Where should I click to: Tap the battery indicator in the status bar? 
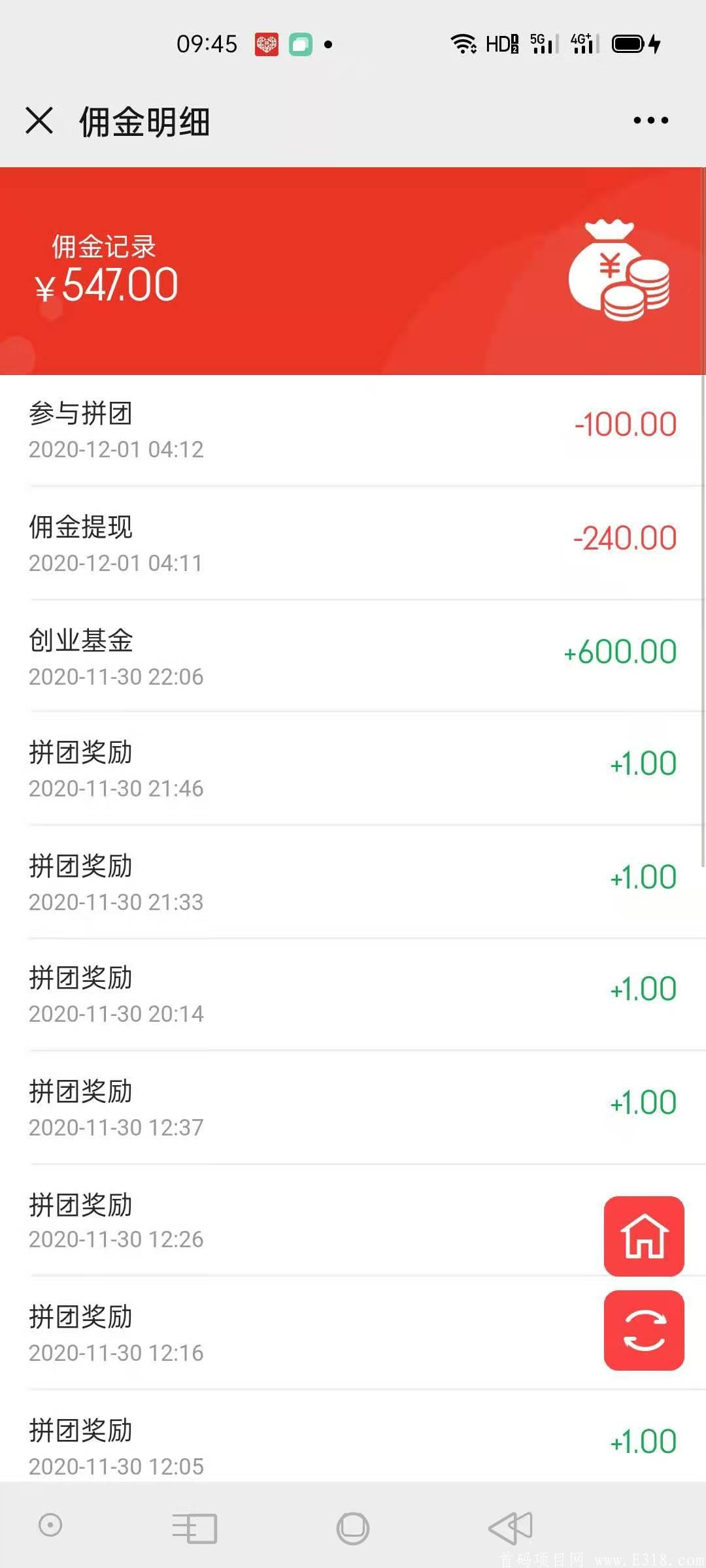629,43
